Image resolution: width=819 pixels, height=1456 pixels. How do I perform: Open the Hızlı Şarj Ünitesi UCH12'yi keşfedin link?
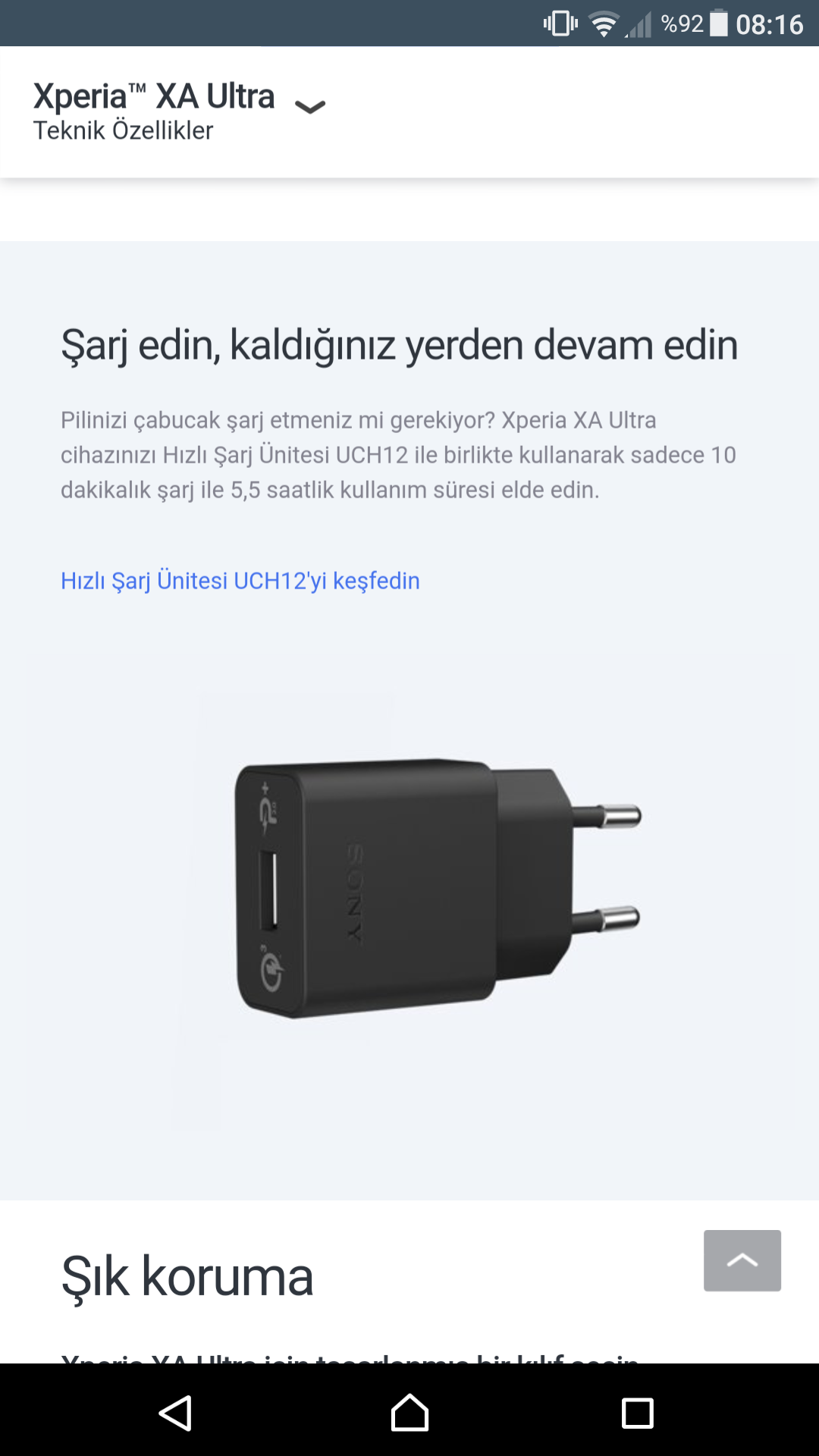240,581
